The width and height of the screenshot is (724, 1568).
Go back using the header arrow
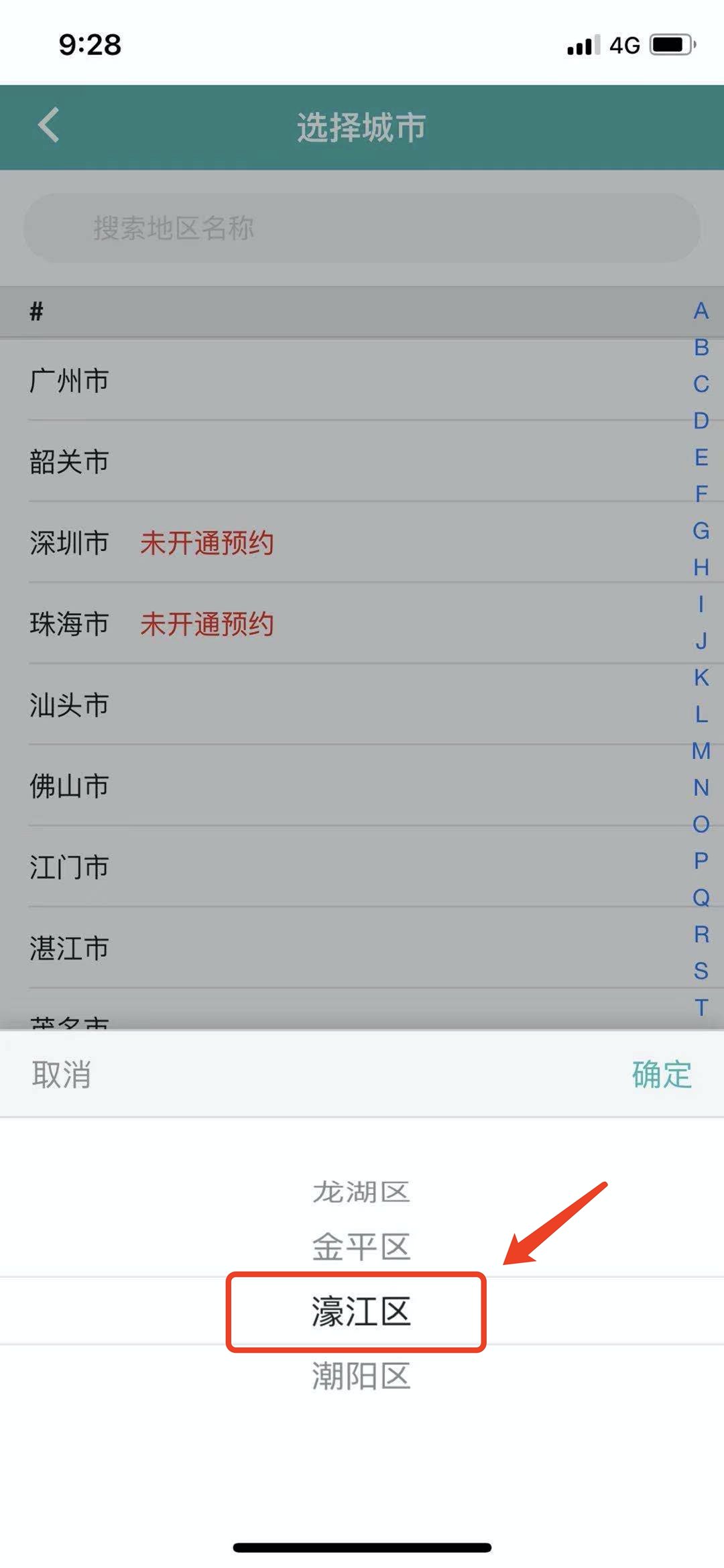tap(49, 125)
